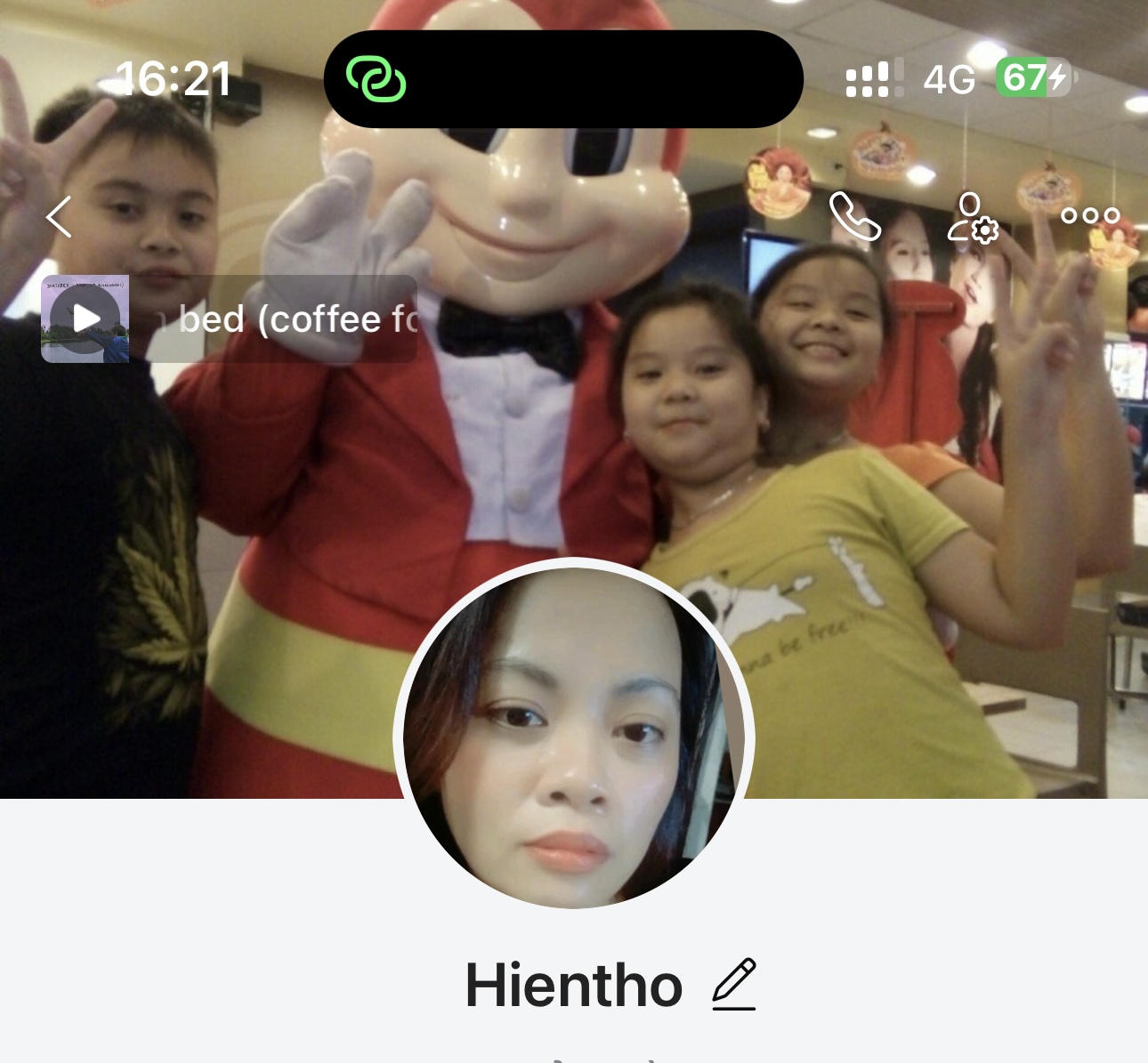Screen dimensions: 1148x1063
Task: Play the profile music track
Action: [85, 318]
